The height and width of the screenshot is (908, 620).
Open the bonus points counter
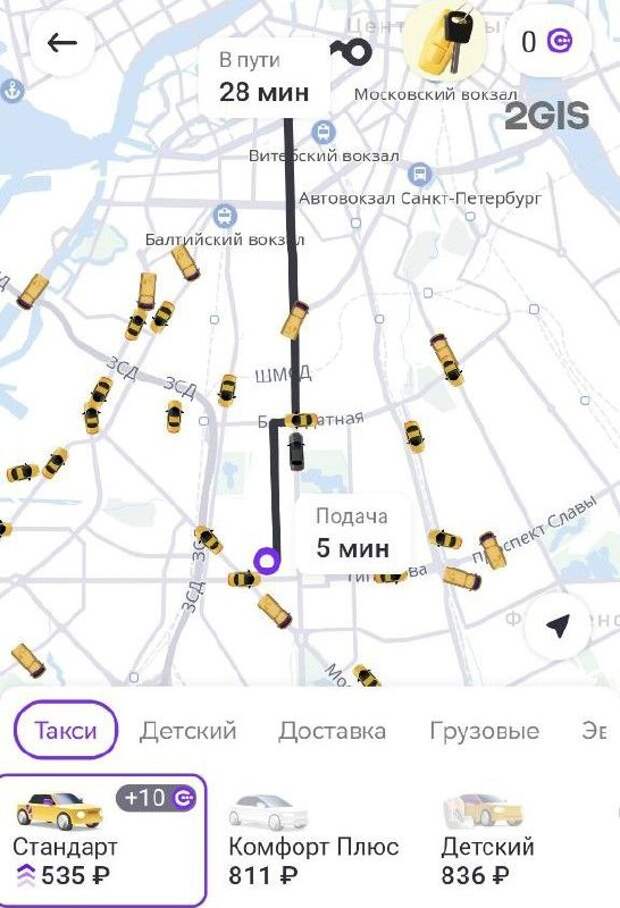point(547,42)
